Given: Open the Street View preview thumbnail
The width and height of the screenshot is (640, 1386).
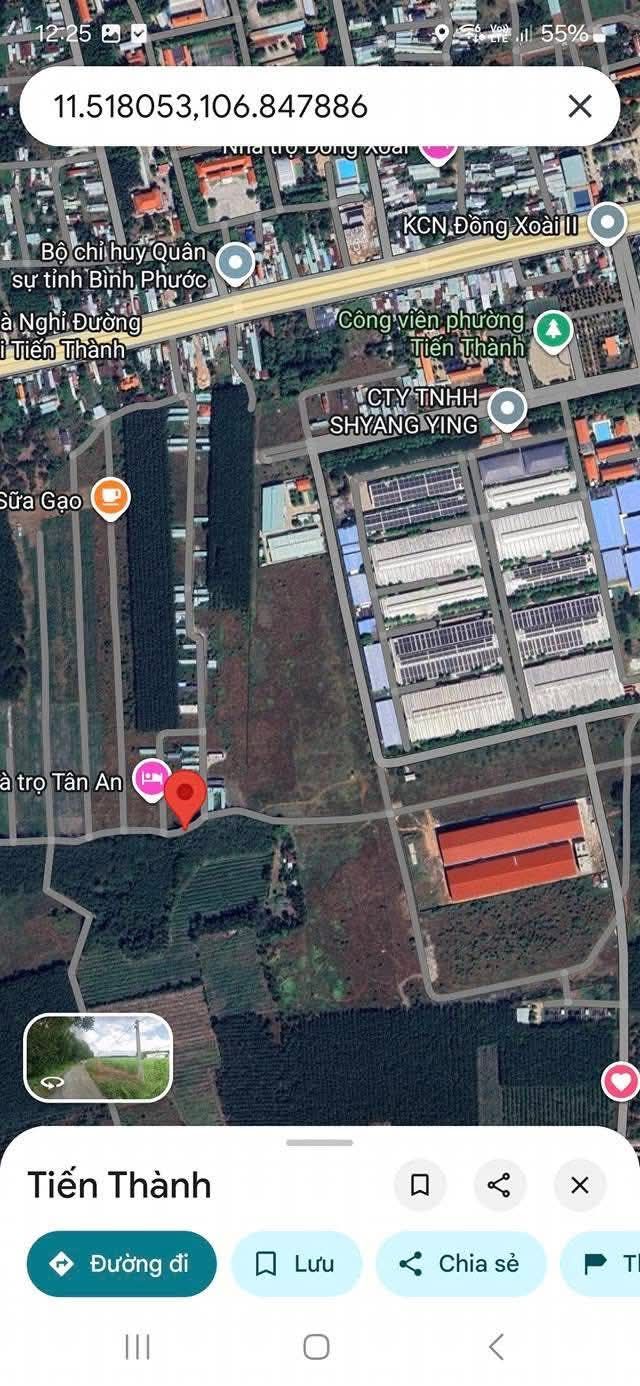Looking at the screenshot, I should coord(98,1057).
